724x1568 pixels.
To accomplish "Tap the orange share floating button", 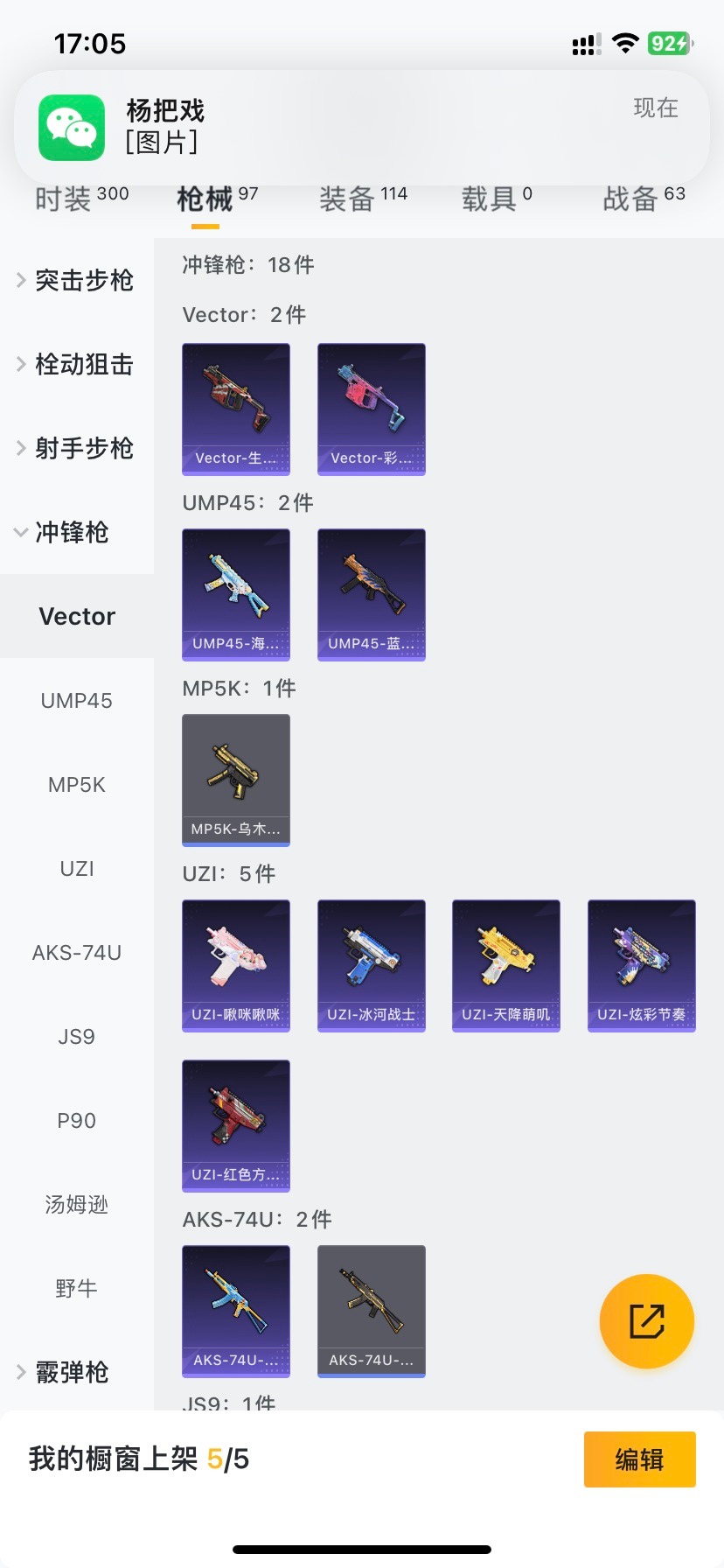I will (x=646, y=1320).
